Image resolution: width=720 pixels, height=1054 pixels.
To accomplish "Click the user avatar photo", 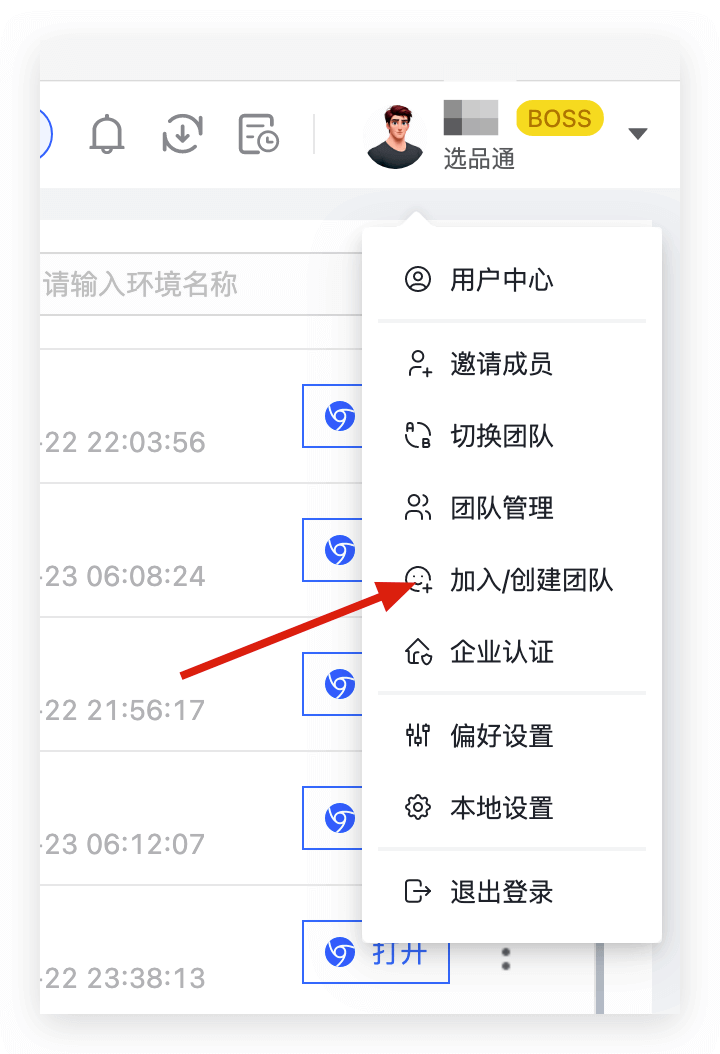I will [395, 133].
